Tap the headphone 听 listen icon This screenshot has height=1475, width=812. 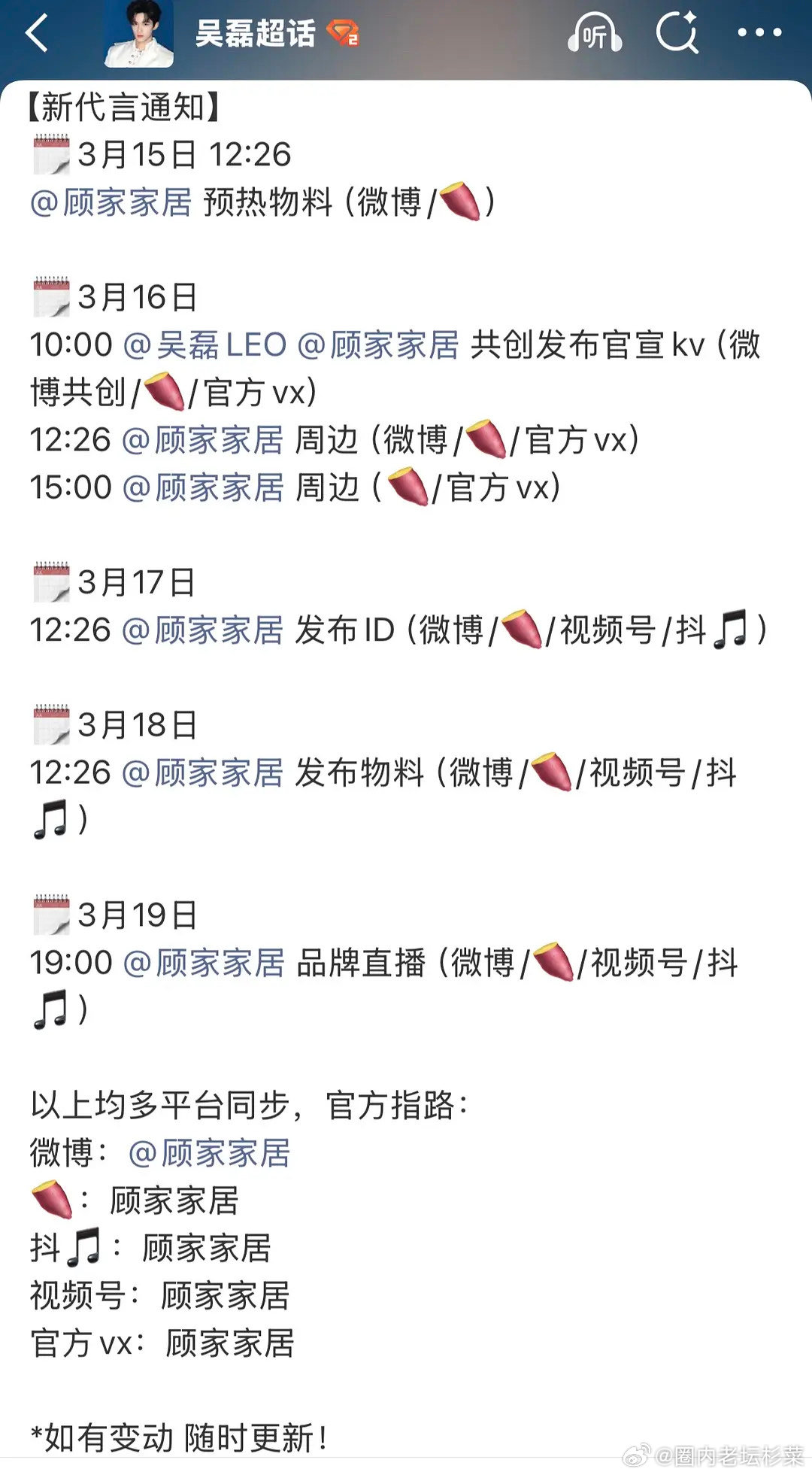pyautogui.click(x=593, y=34)
